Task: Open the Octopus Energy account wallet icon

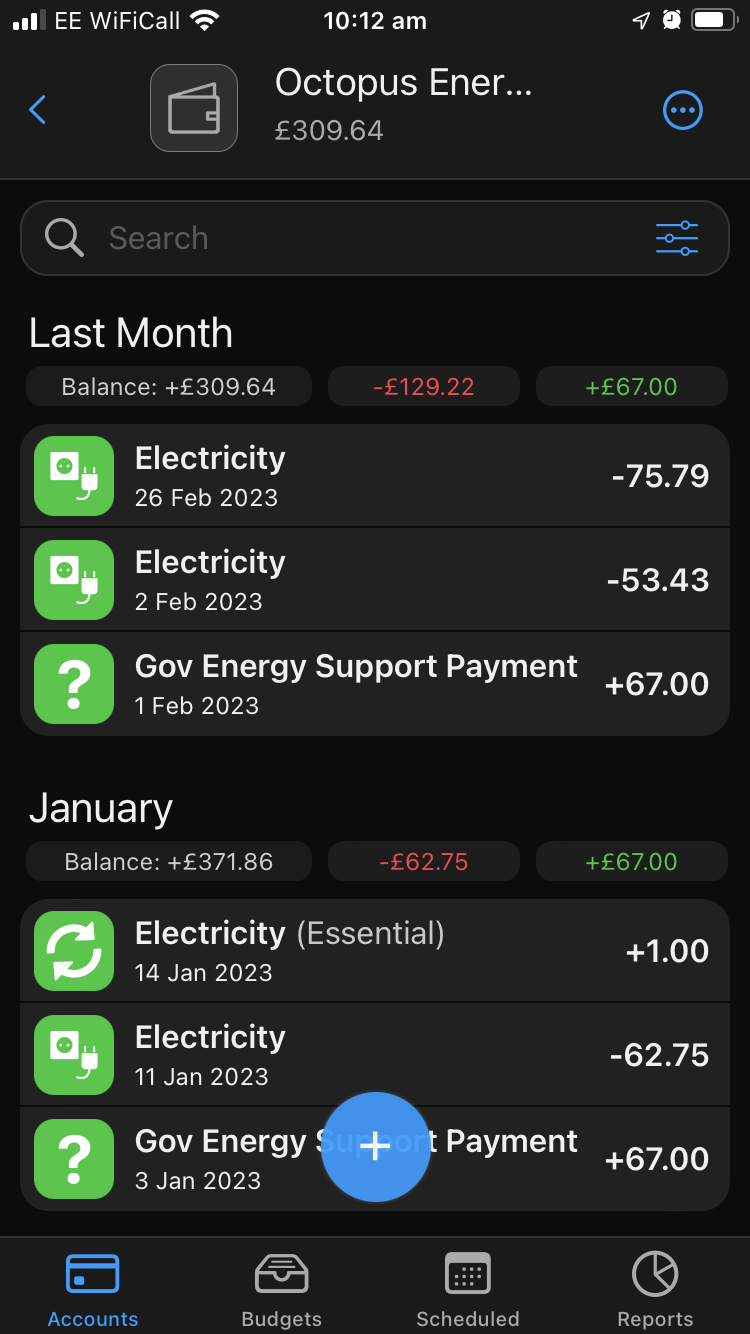Action: (x=194, y=108)
